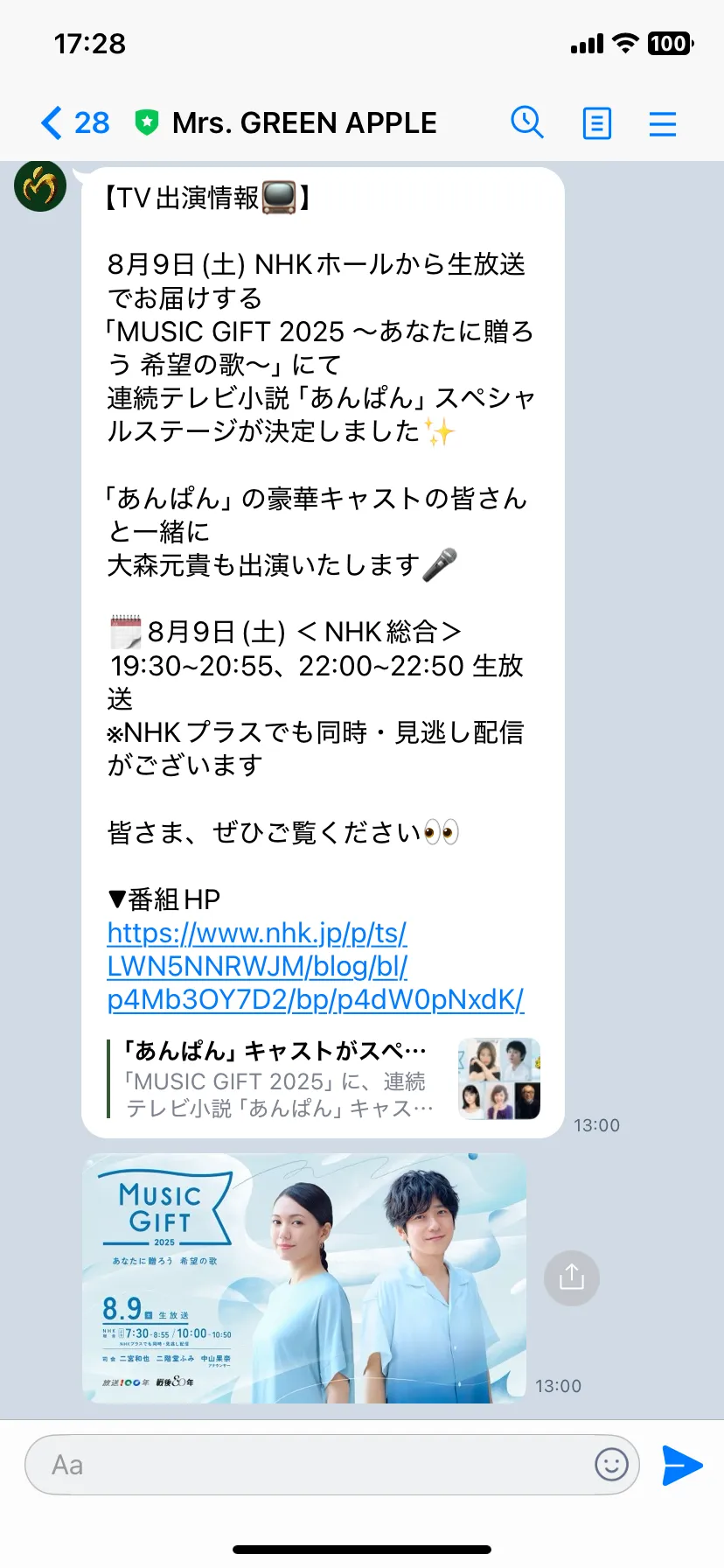Screen dimensions: 724x1568
Task: Open the nhk.jp program page link
Action: (x=316, y=966)
